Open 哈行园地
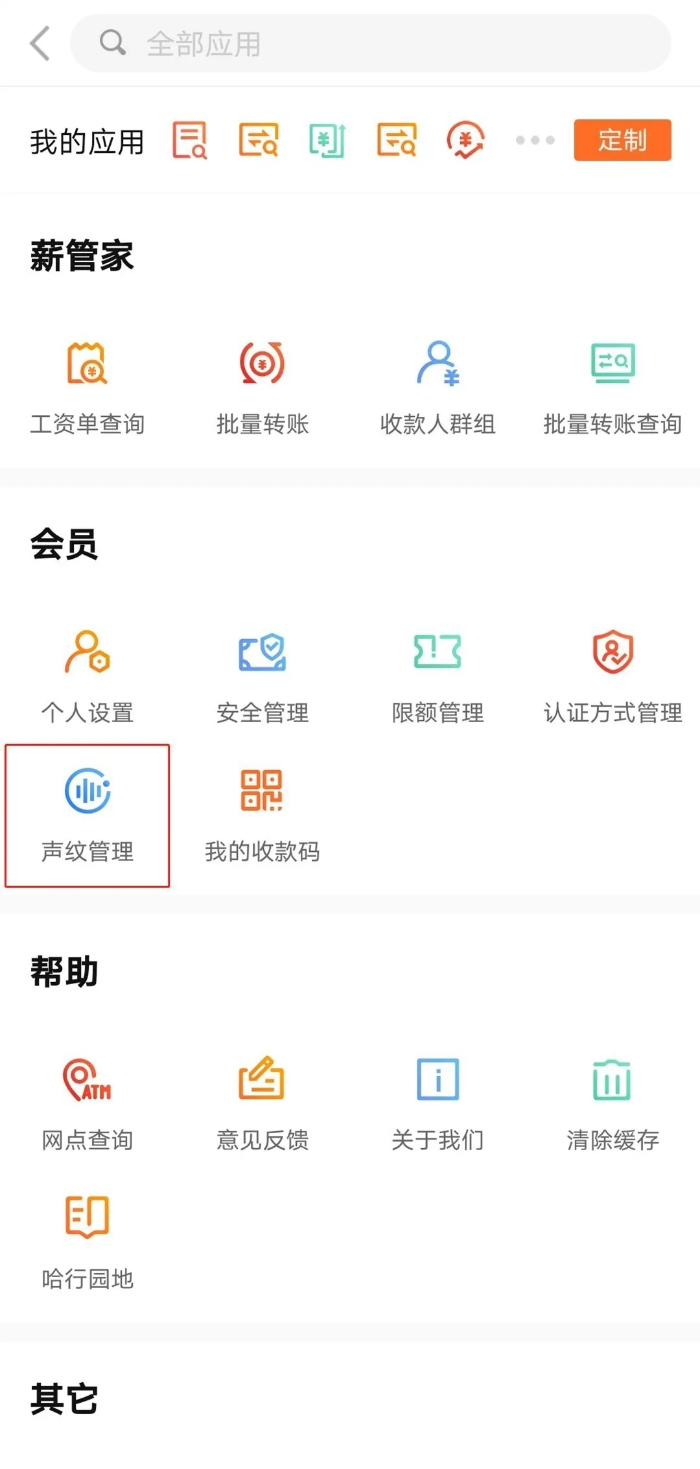This screenshot has height=1469, width=700. coord(87,1241)
